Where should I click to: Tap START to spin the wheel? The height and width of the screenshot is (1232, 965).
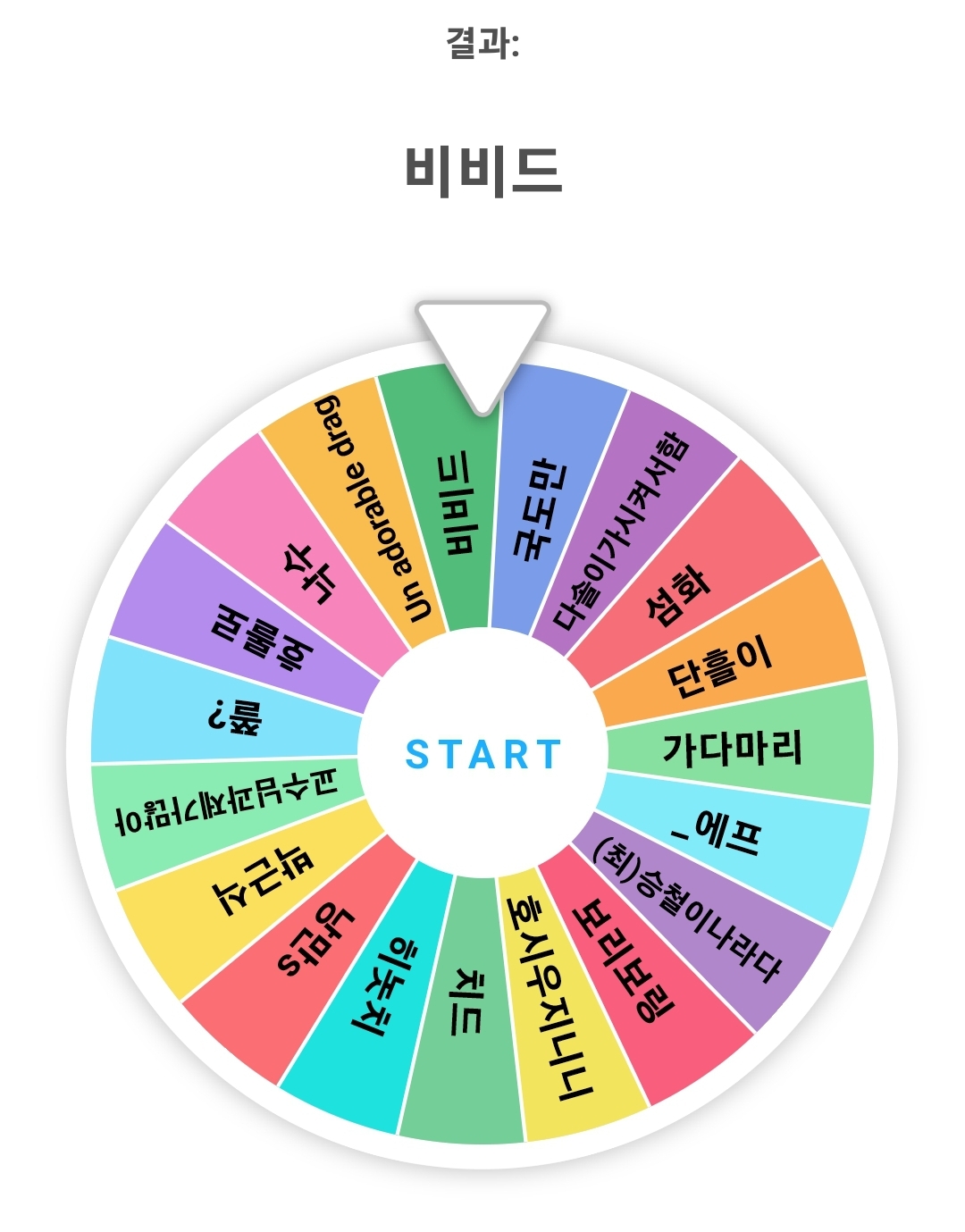pos(482,754)
